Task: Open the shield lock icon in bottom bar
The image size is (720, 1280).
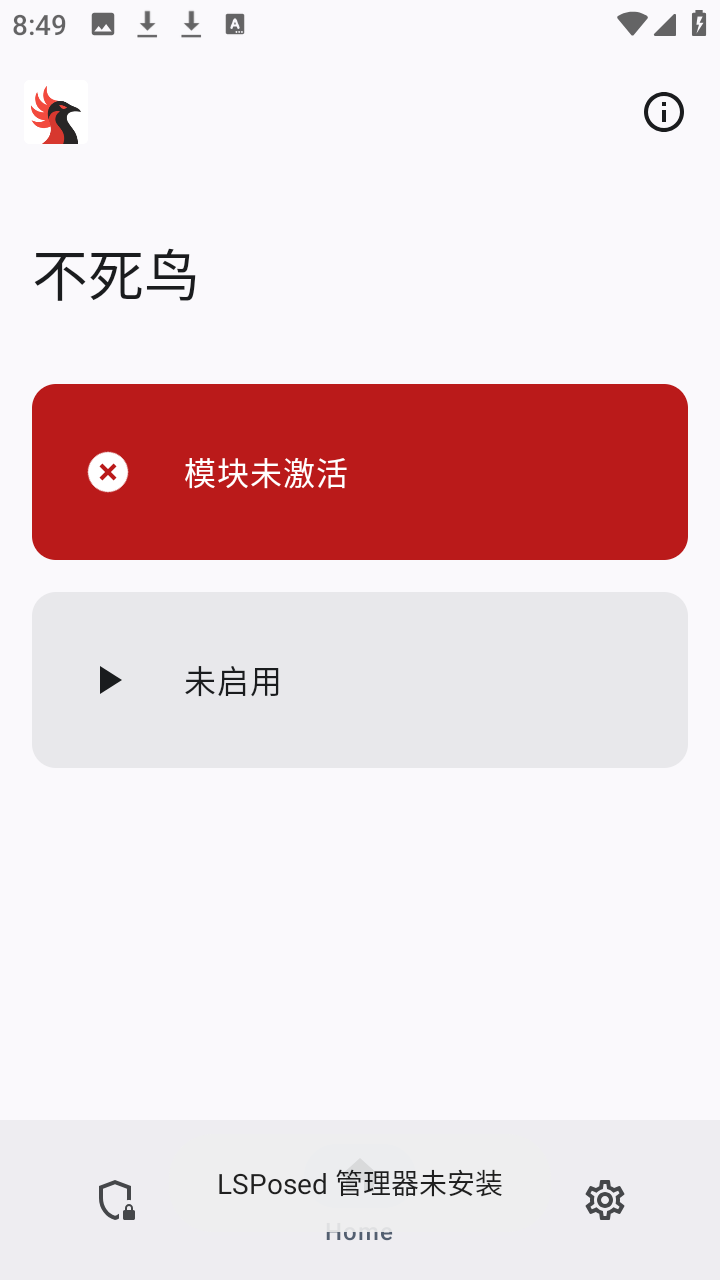Action: [116, 1199]
